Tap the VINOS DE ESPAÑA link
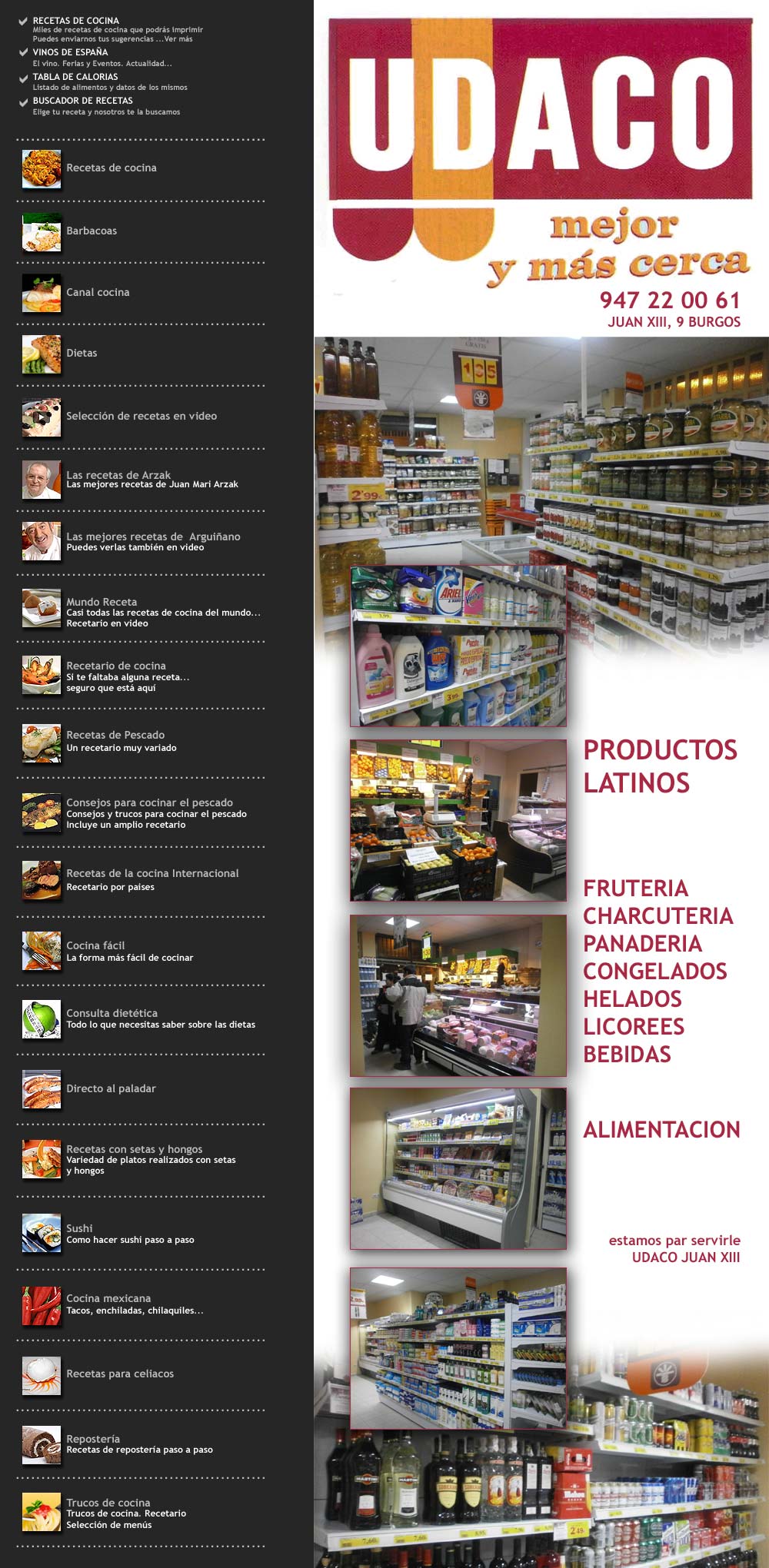 pos(70,52)
